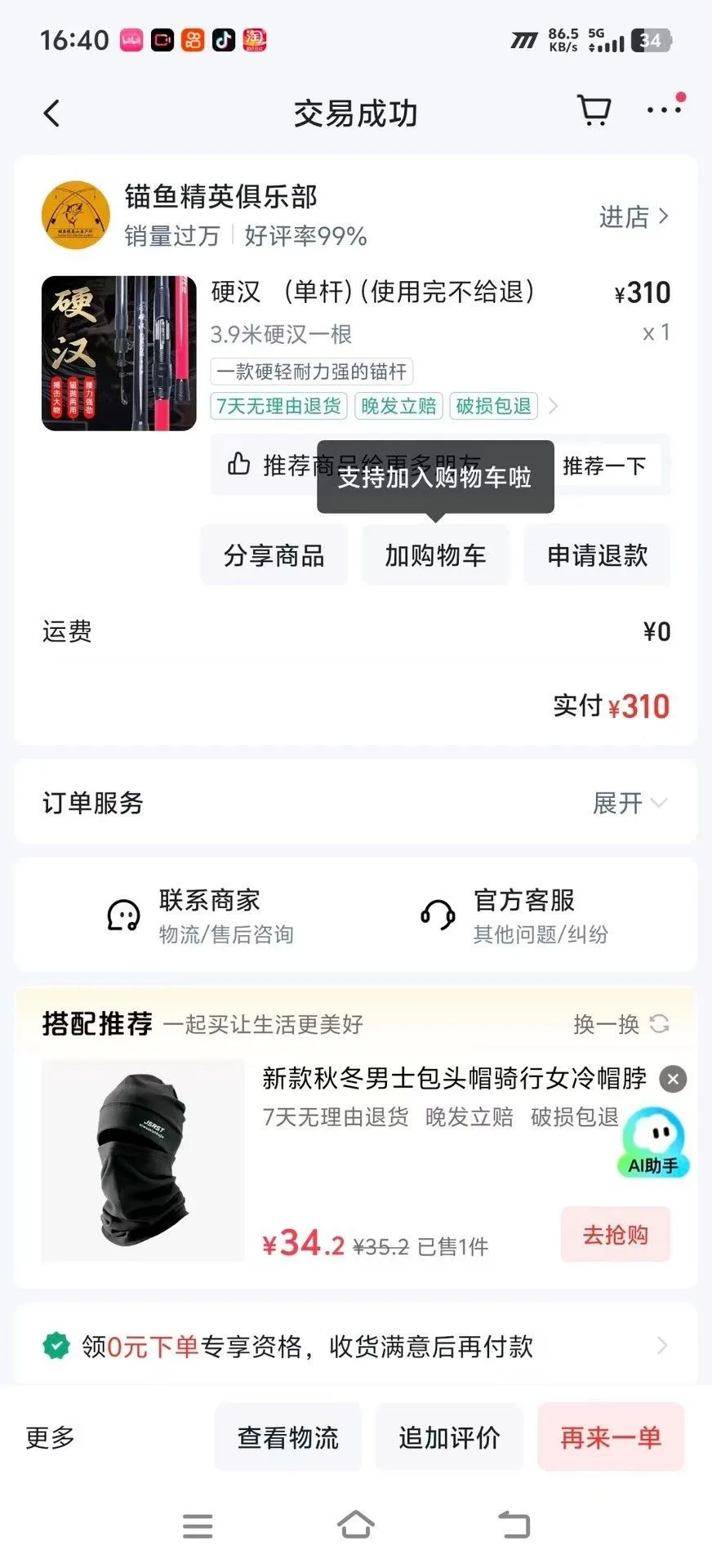Check shipping with 查看物流
This screenshot has height=1568, width=712.
point(287,1437)
